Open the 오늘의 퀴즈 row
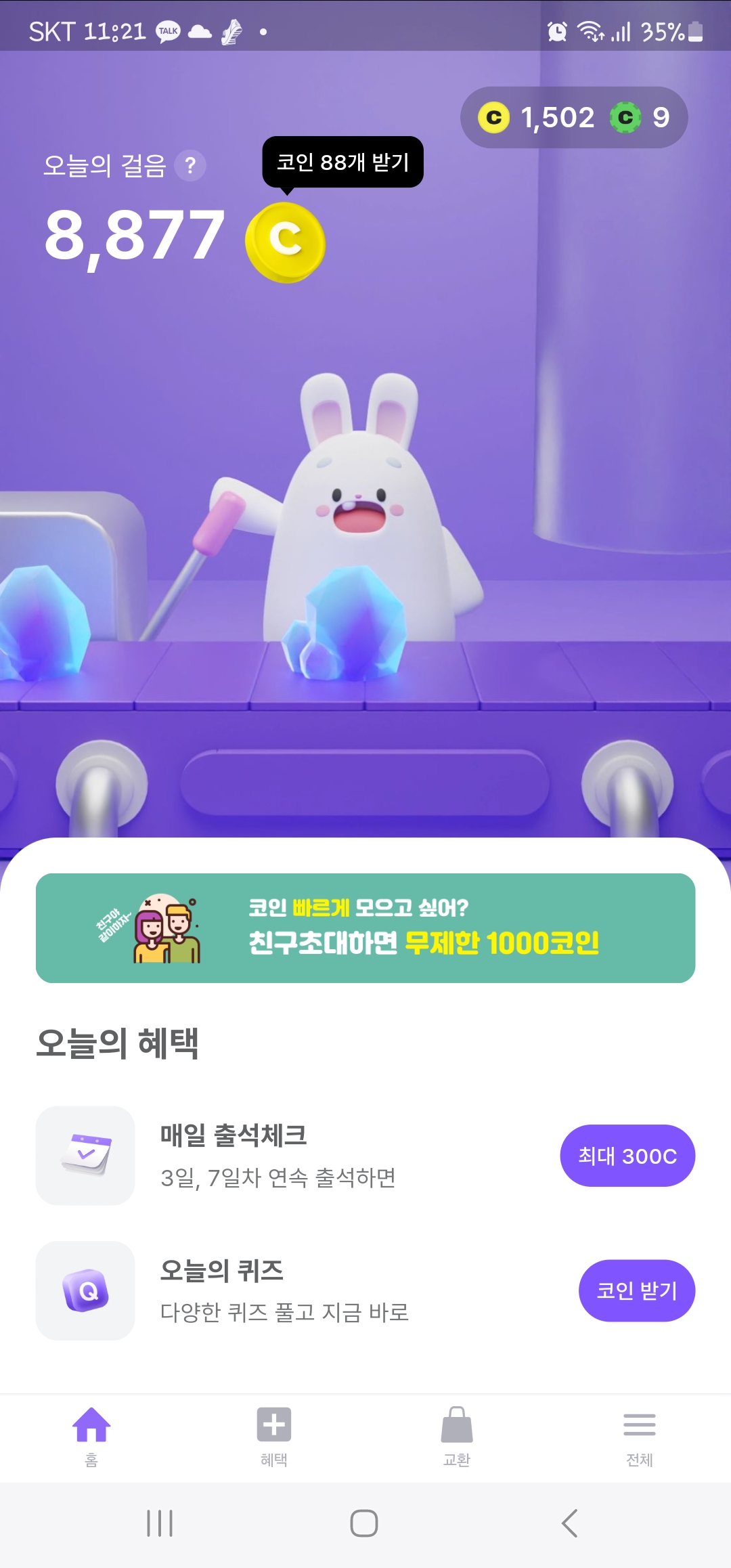 tap(284, 1290)
